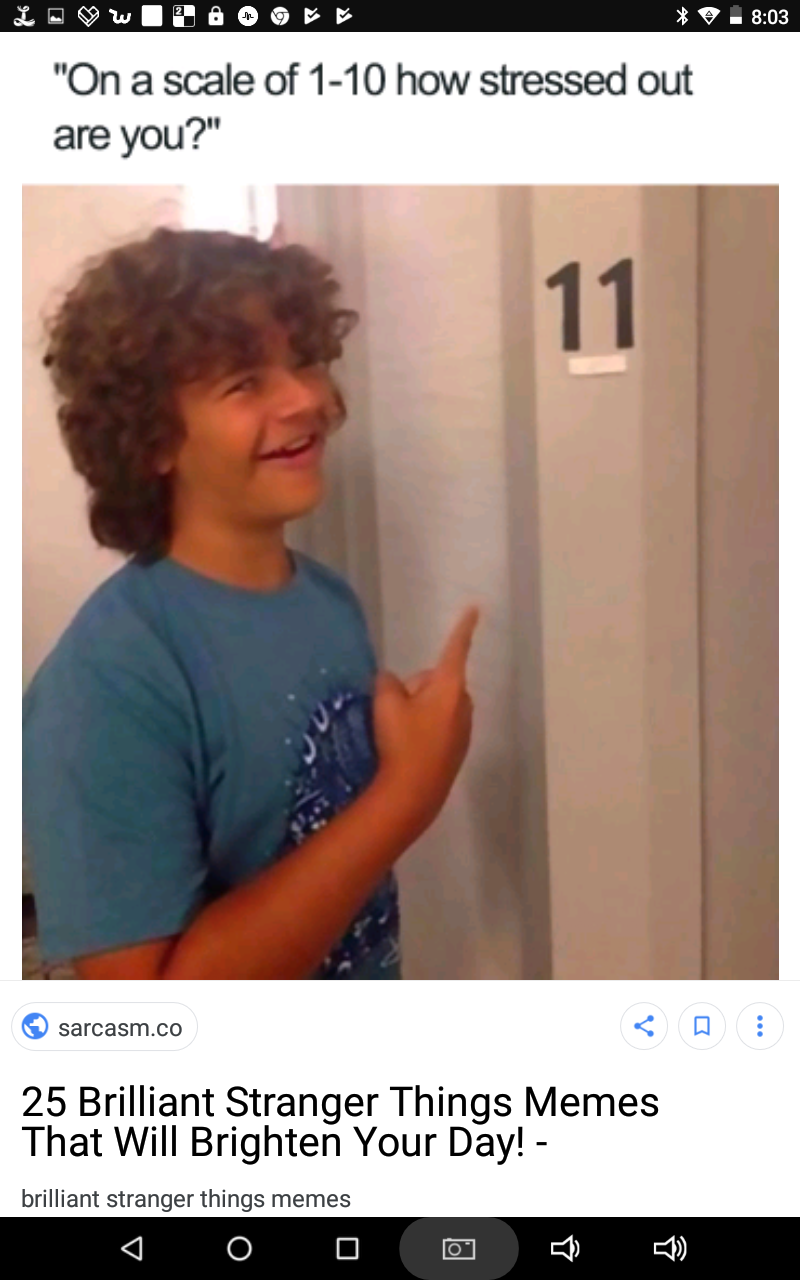This screenshot has width=800, height=1280.
Task: Go back with the navigation bar
Action: 132,1248
